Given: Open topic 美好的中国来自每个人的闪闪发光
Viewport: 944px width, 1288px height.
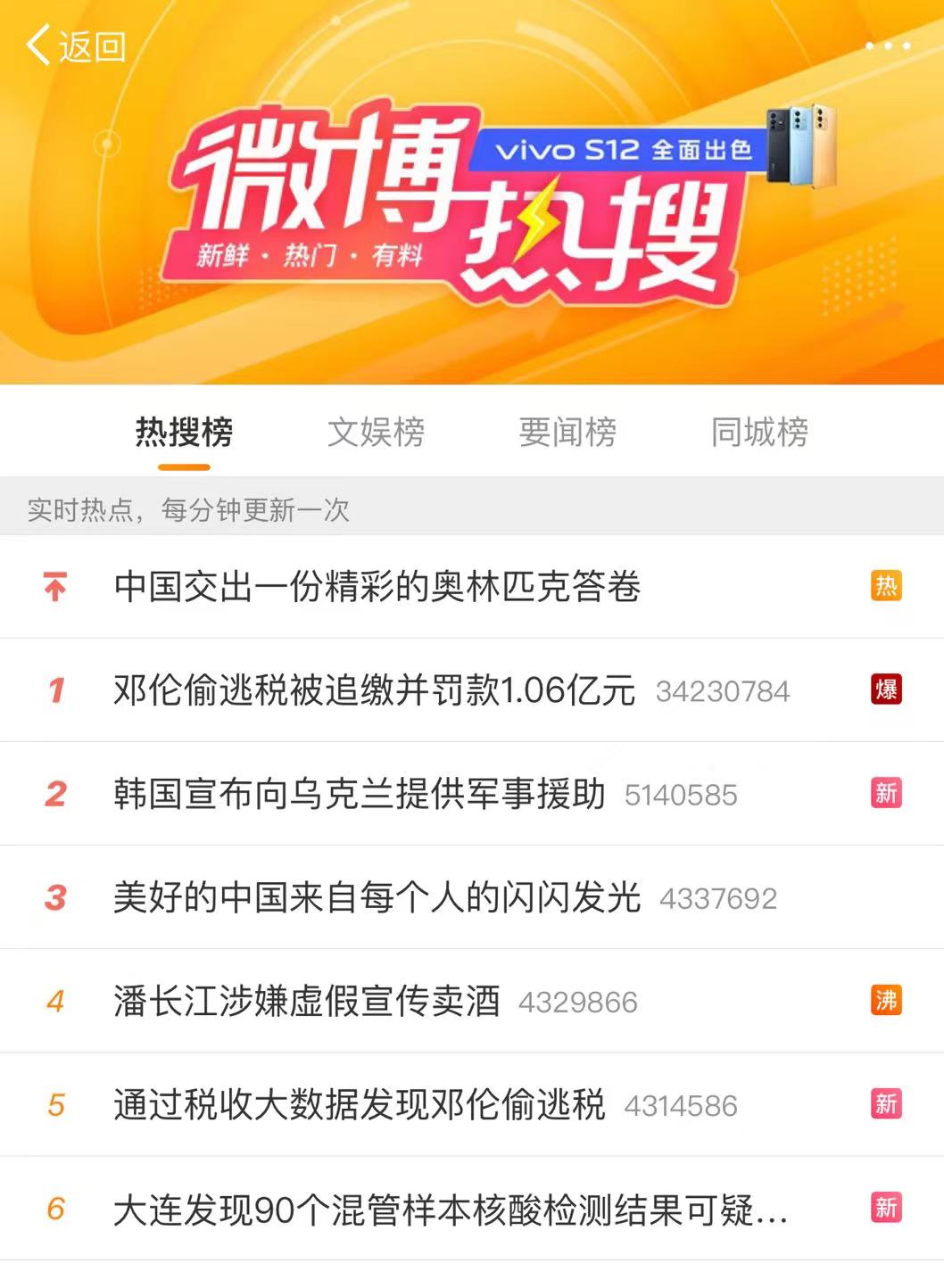Looking at the screenshot, I should point(377,897).
